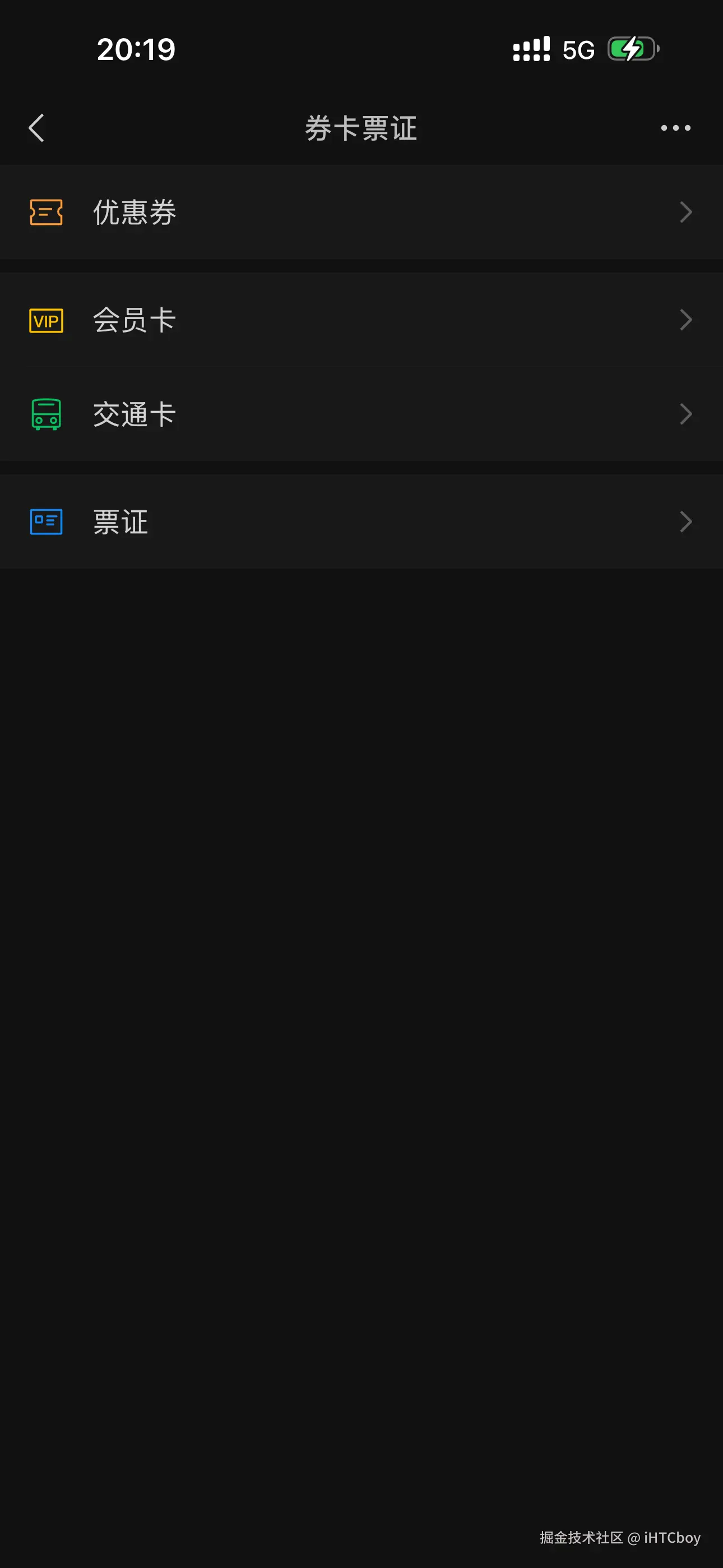The height and width of the screenshot is (1568, 723).
Task: Tap the charging battery indicator
Action: pos(633,49)
